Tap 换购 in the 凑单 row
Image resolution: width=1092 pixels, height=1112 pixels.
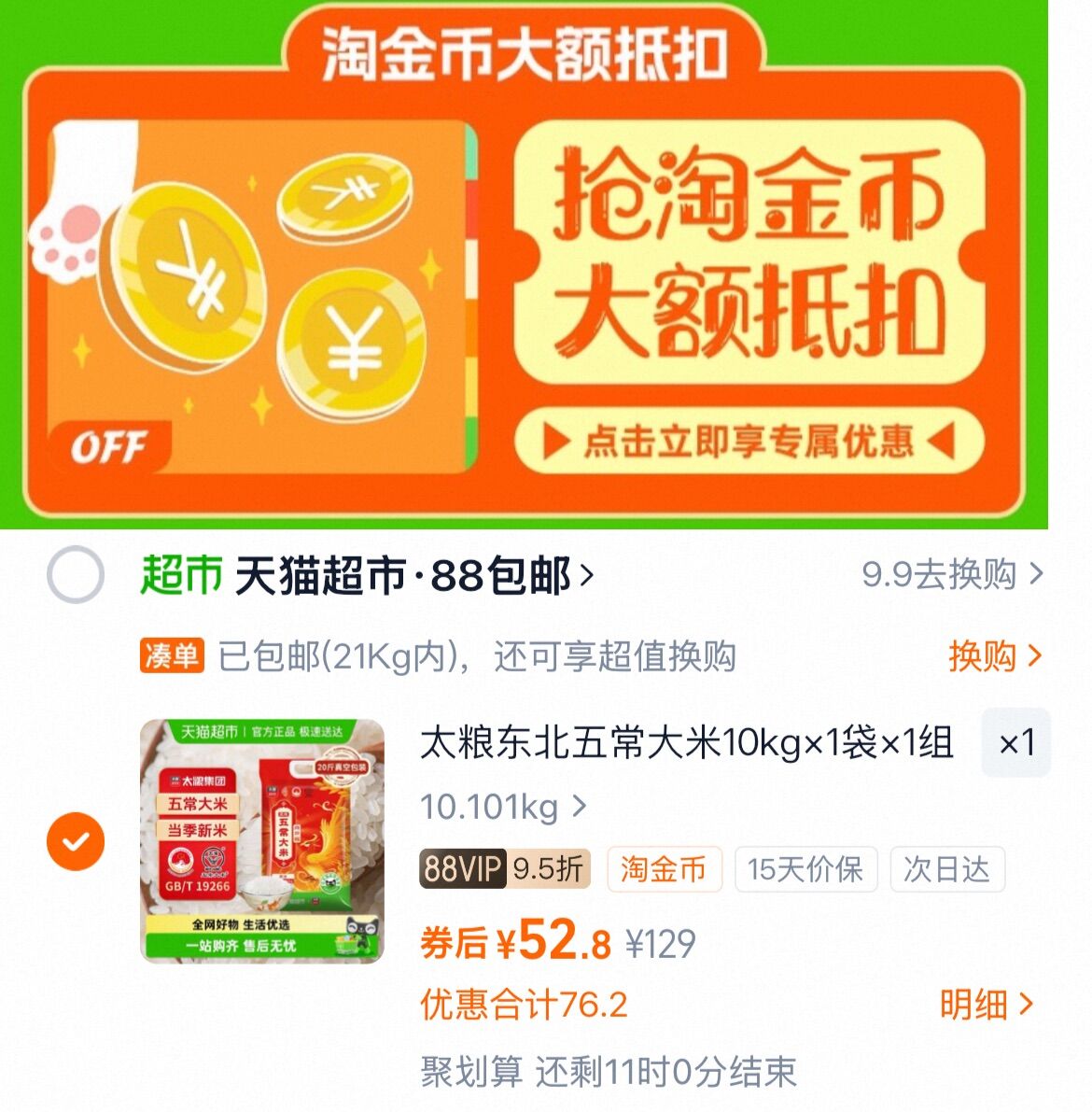(x=993, y=656)
